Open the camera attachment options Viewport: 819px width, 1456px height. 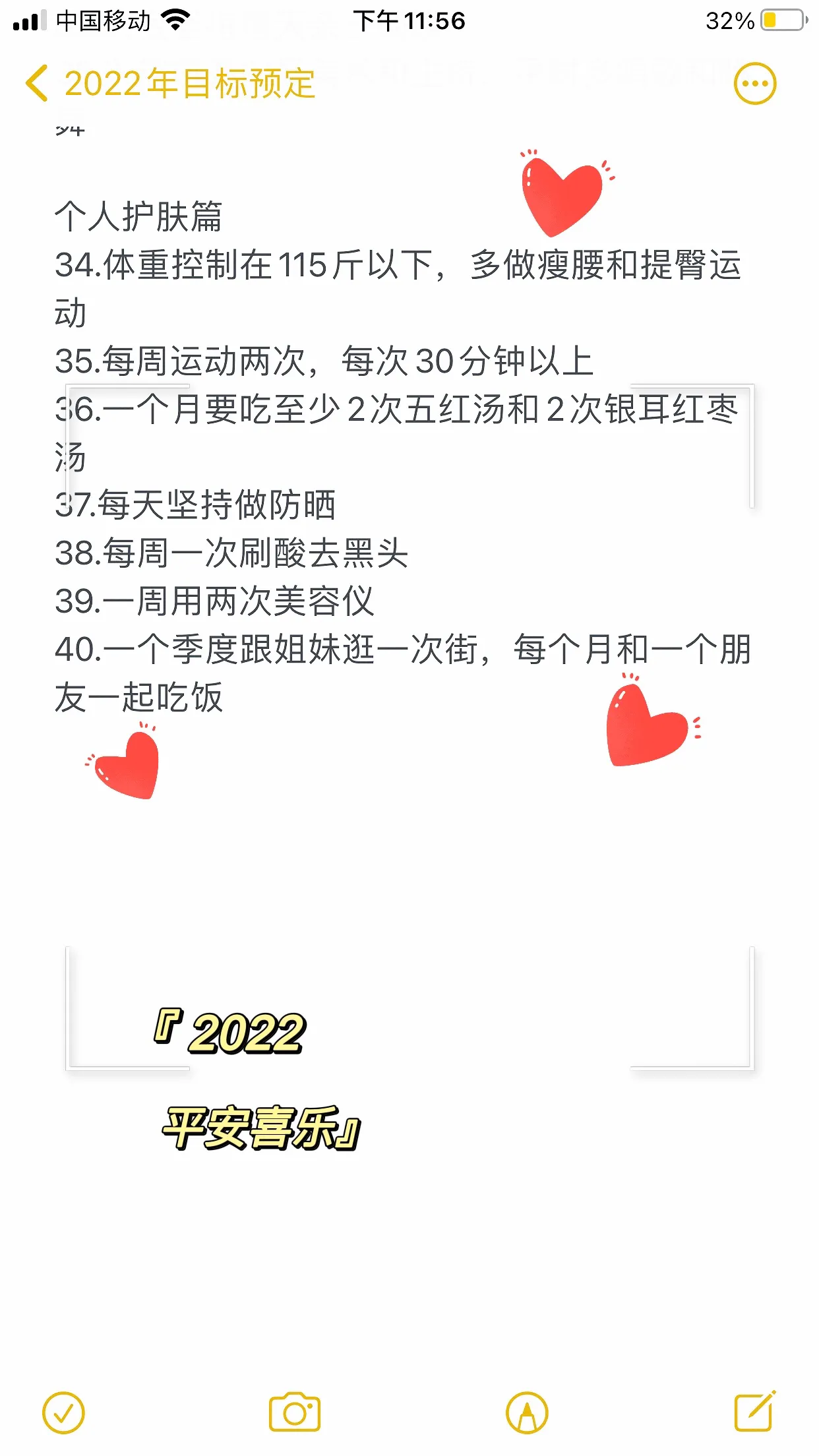click(294, 1412)
